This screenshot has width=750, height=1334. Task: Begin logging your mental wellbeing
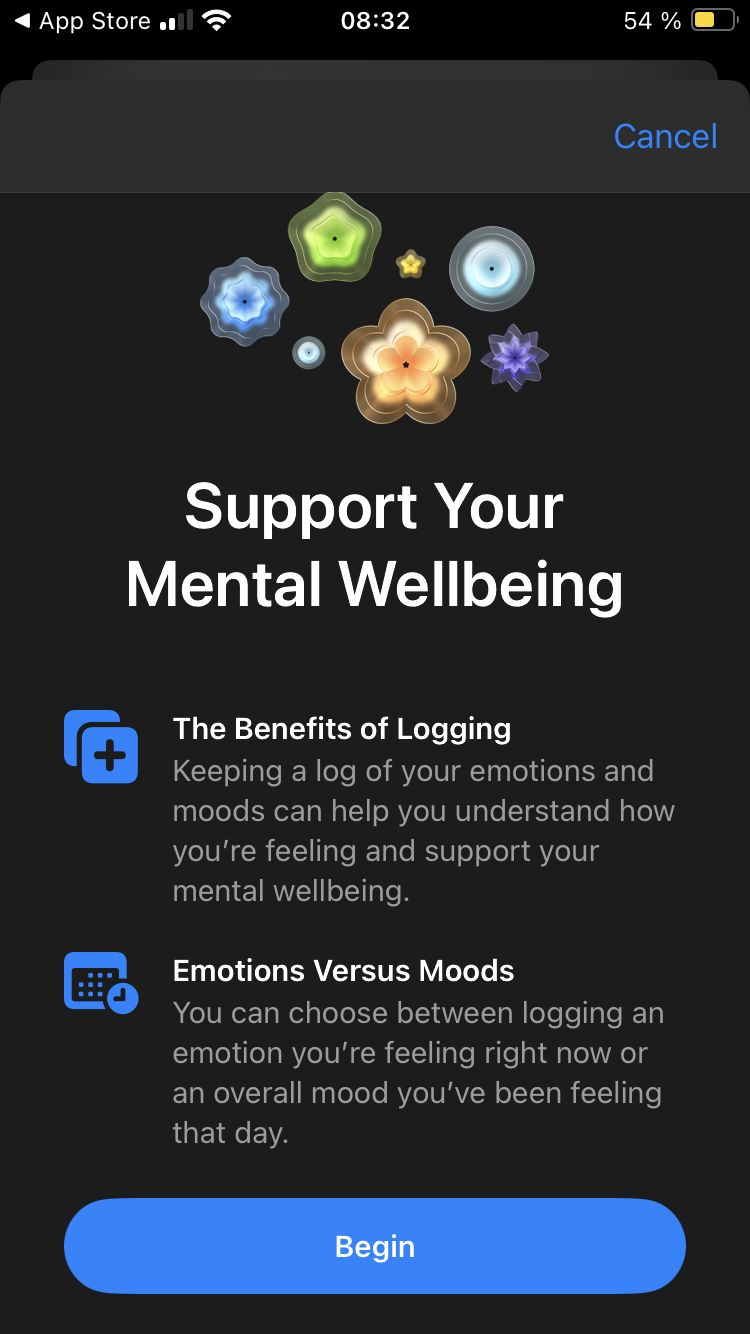point(375,1246)
